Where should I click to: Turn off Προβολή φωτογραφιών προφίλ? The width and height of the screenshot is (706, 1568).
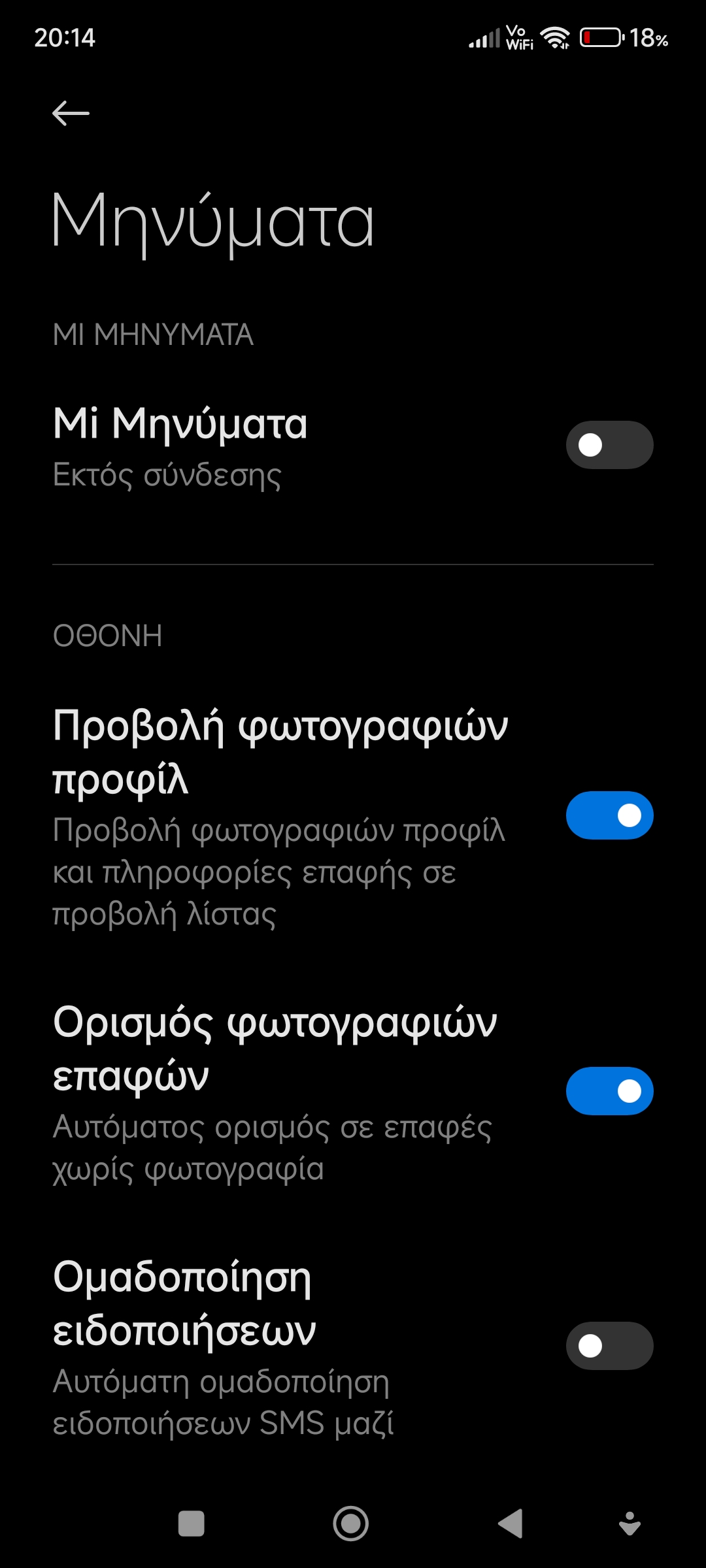point(609,815)
